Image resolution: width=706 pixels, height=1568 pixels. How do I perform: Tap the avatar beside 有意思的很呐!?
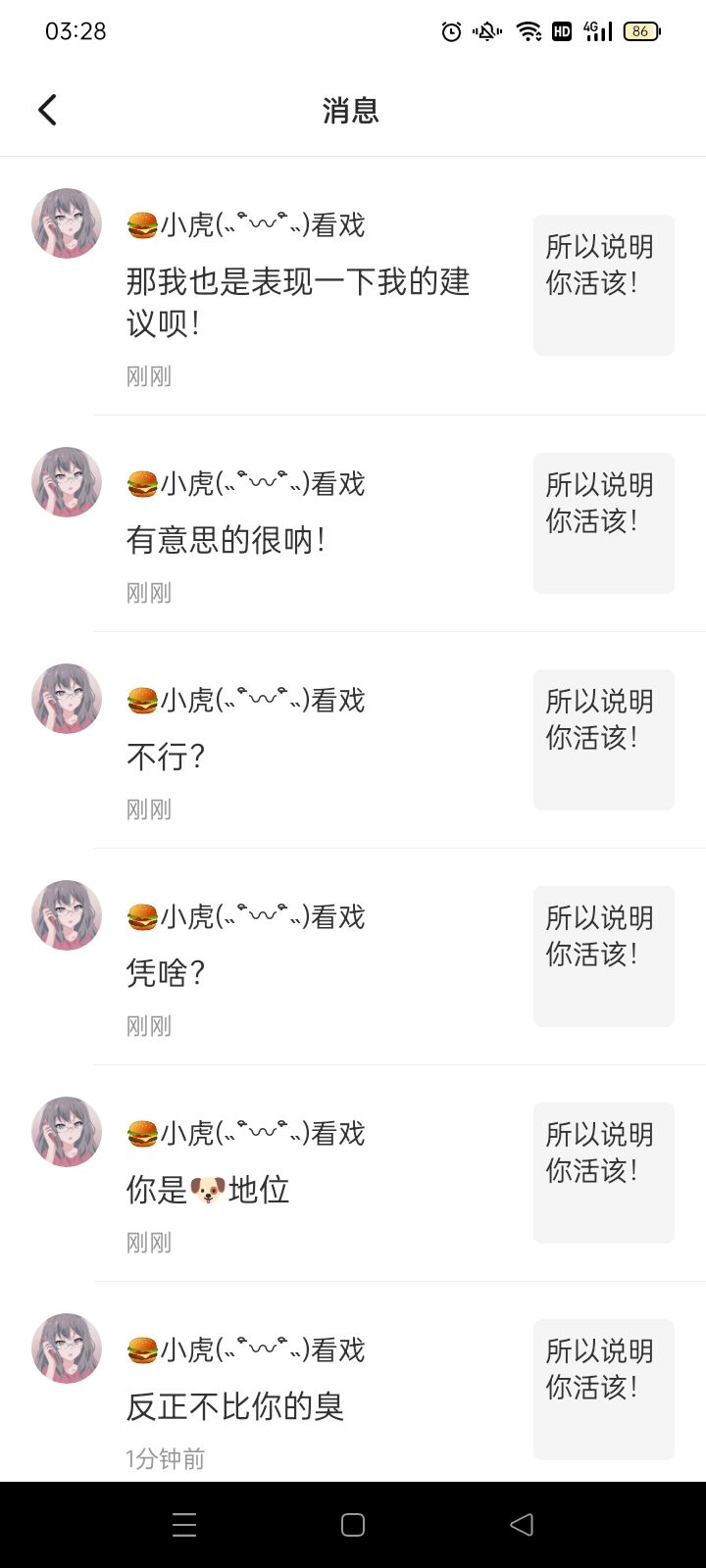coord(67,482)
